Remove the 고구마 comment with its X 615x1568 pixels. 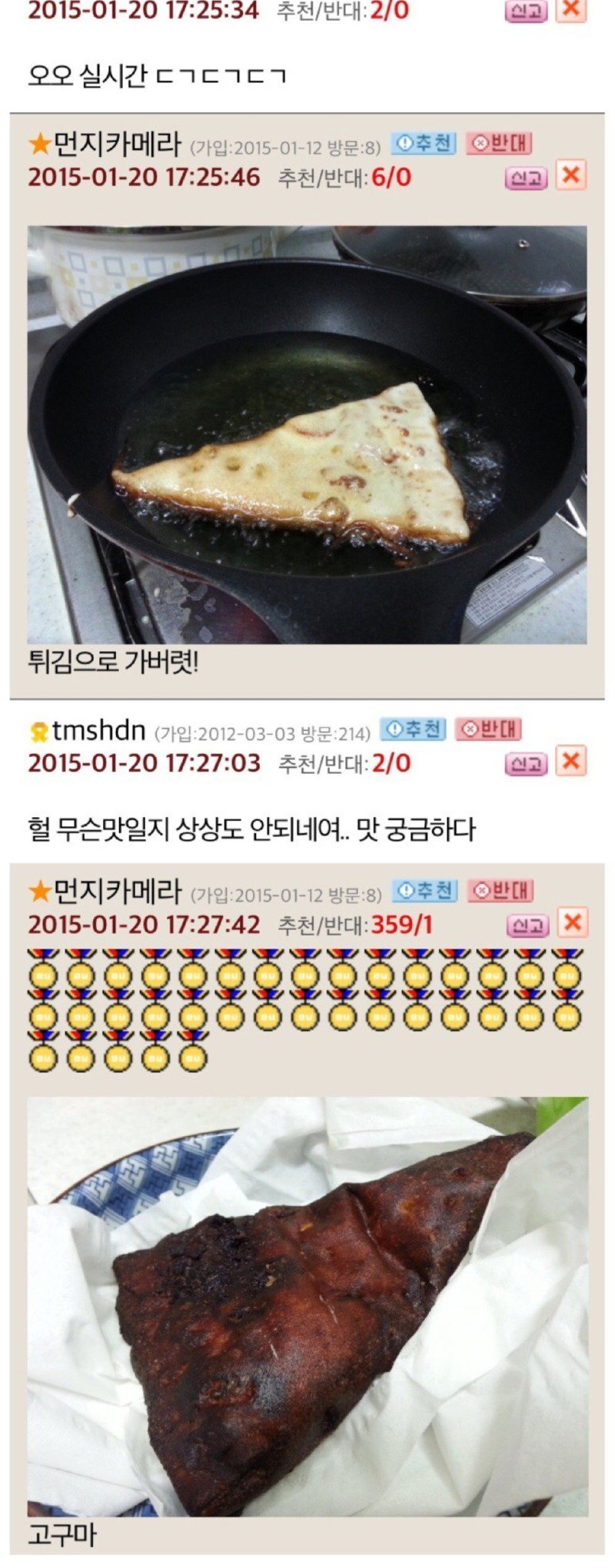point(571,923)
